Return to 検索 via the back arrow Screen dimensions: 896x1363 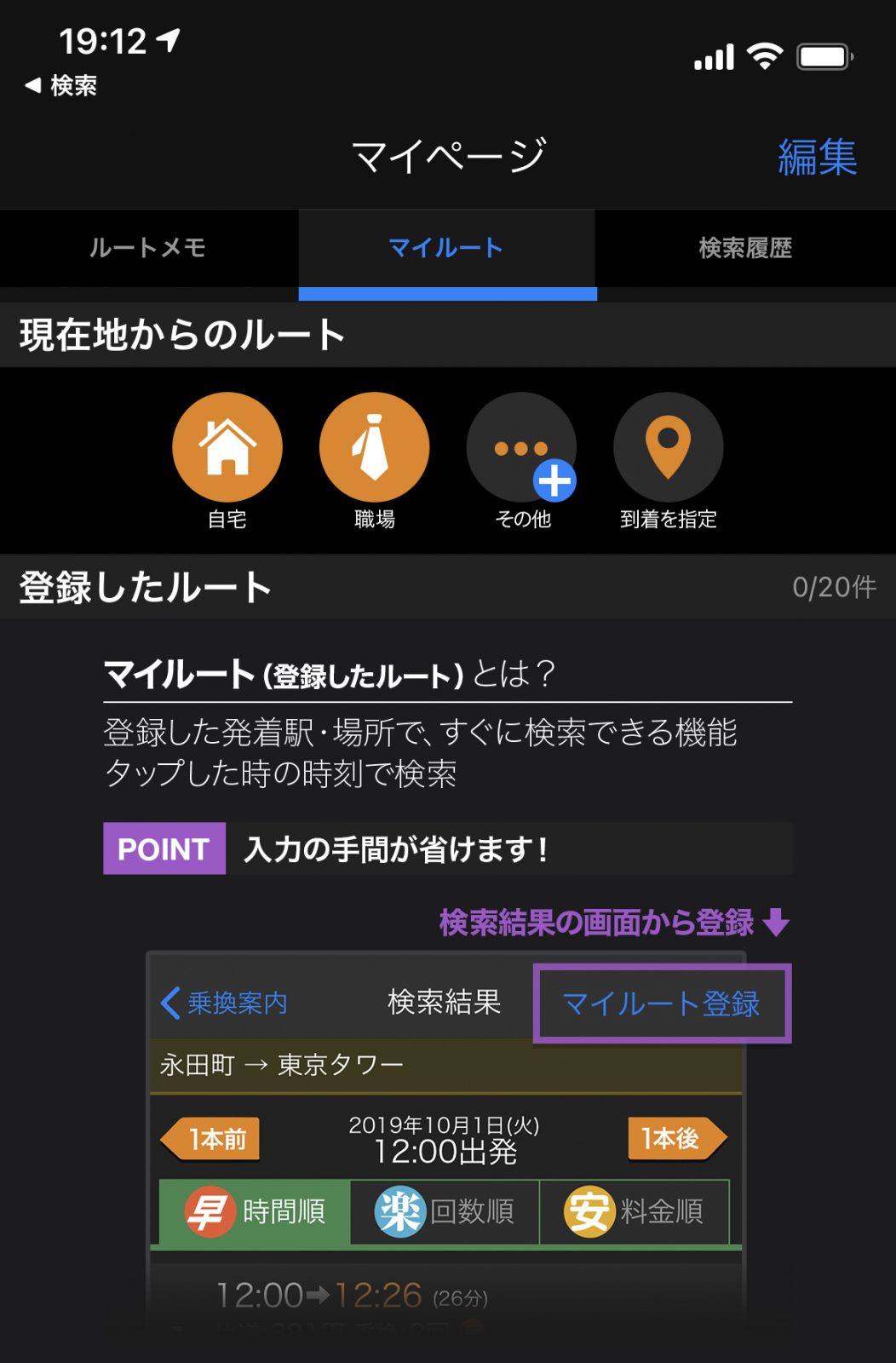[60, 85]
